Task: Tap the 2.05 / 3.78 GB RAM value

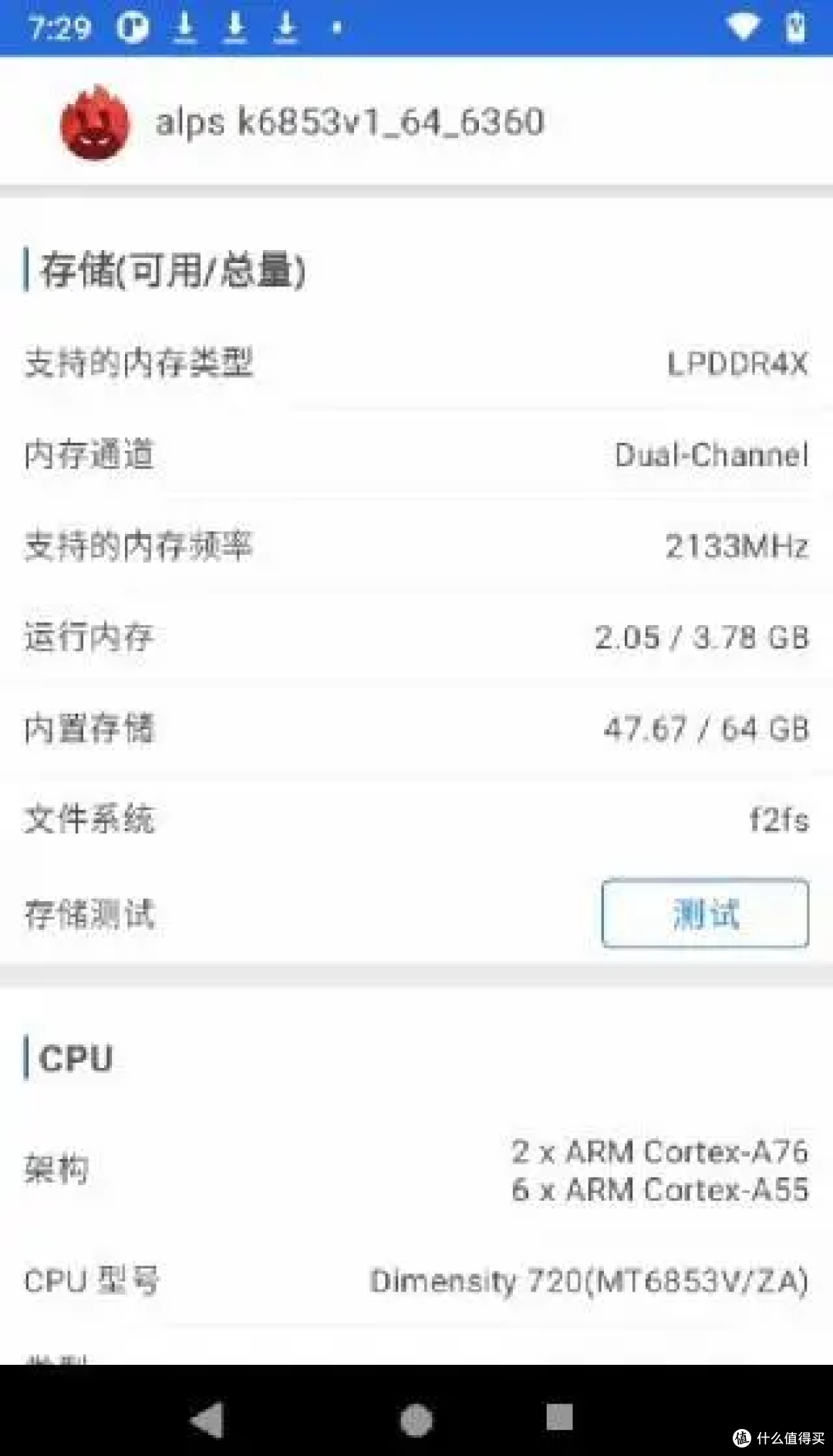Action: (x=702, y=638)
